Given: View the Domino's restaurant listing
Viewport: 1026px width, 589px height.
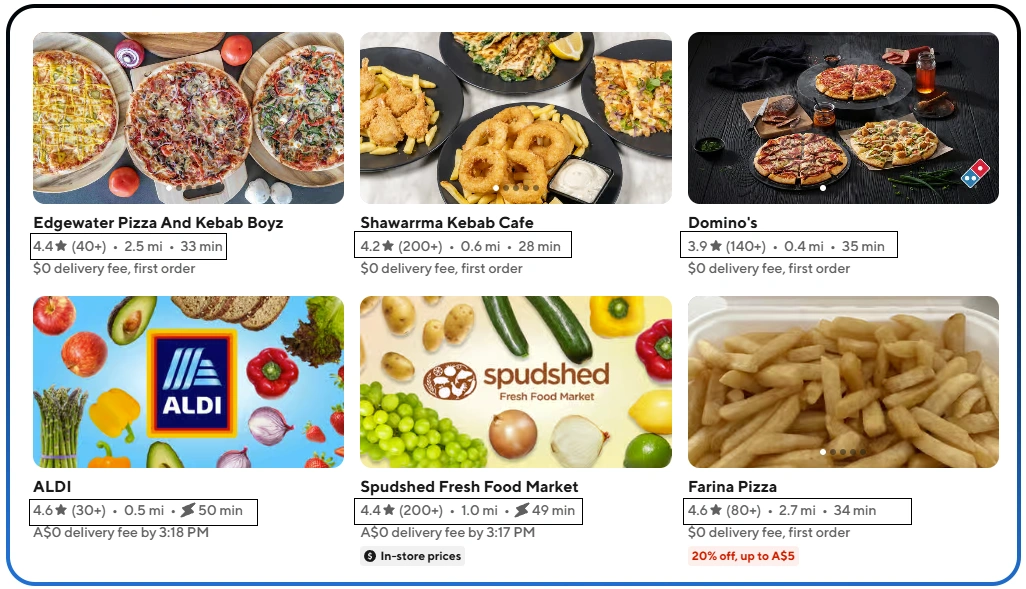Looking at the screenshot, I should 843,118.
